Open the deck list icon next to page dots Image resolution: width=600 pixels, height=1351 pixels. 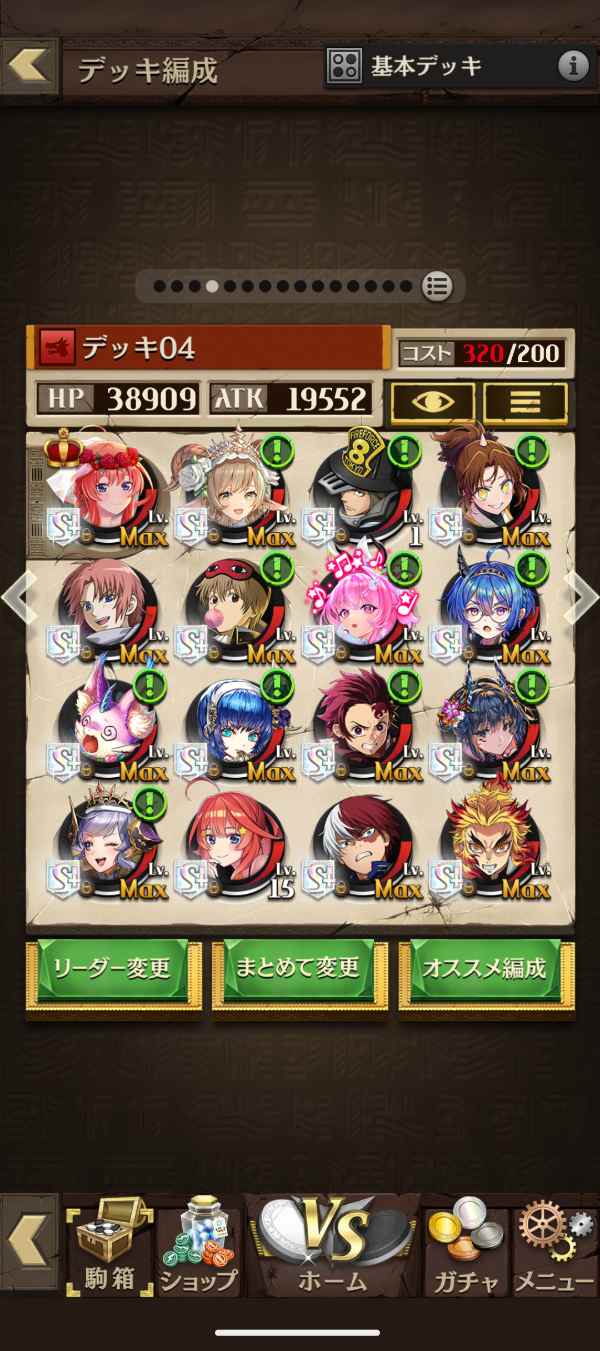[436, 286]
